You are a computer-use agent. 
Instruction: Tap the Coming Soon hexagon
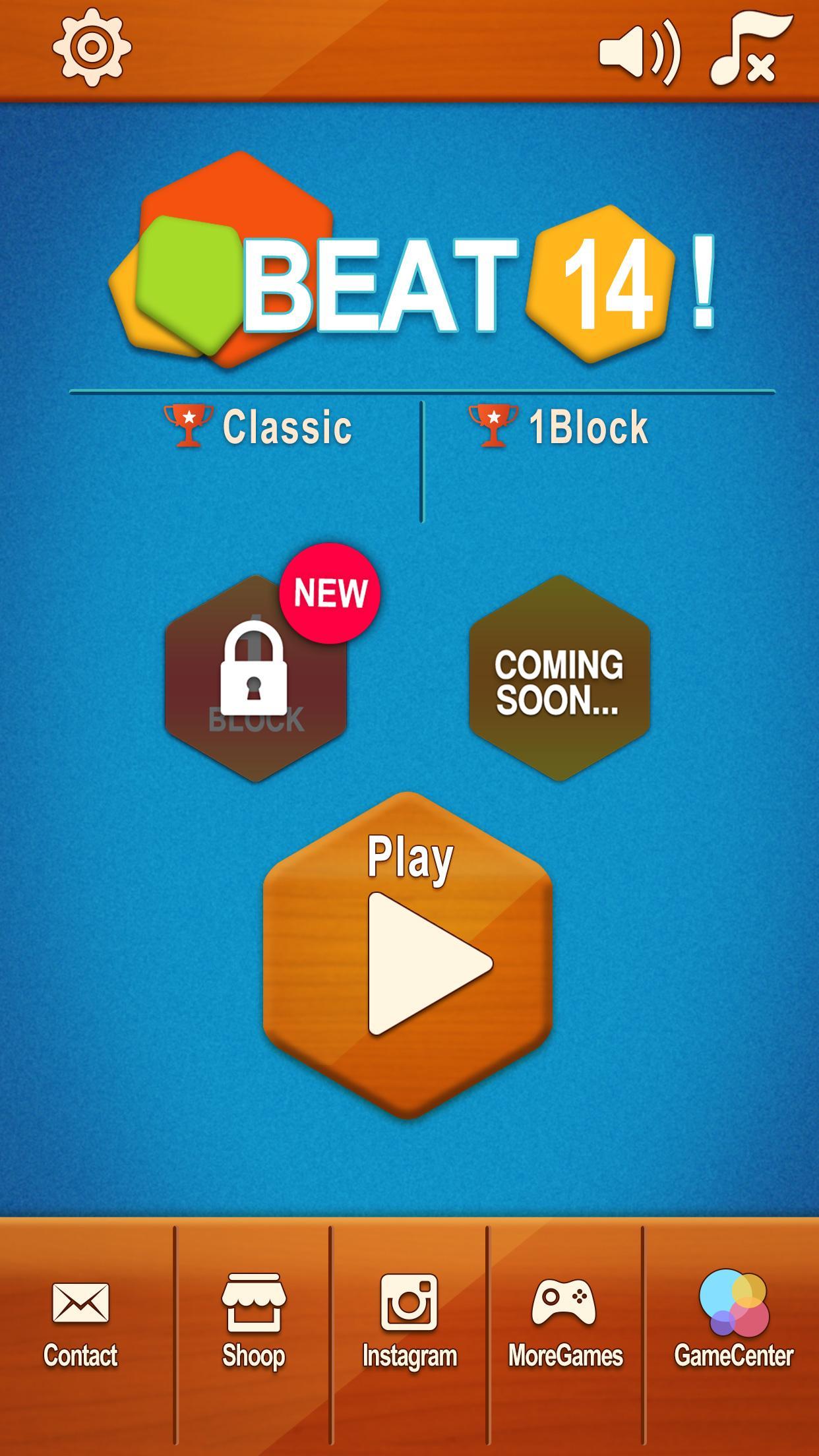[559, 678]
